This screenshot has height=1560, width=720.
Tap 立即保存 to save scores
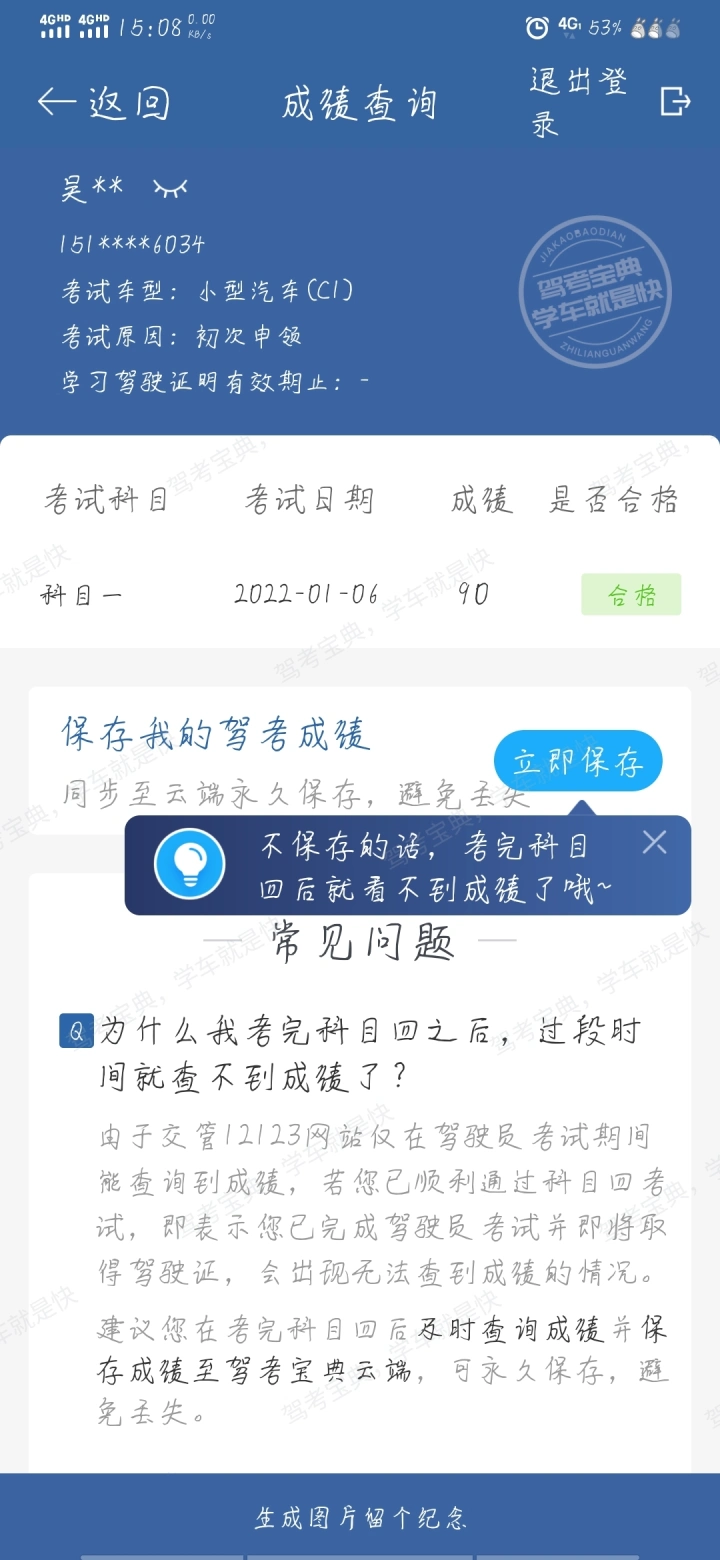click(578, 762)
